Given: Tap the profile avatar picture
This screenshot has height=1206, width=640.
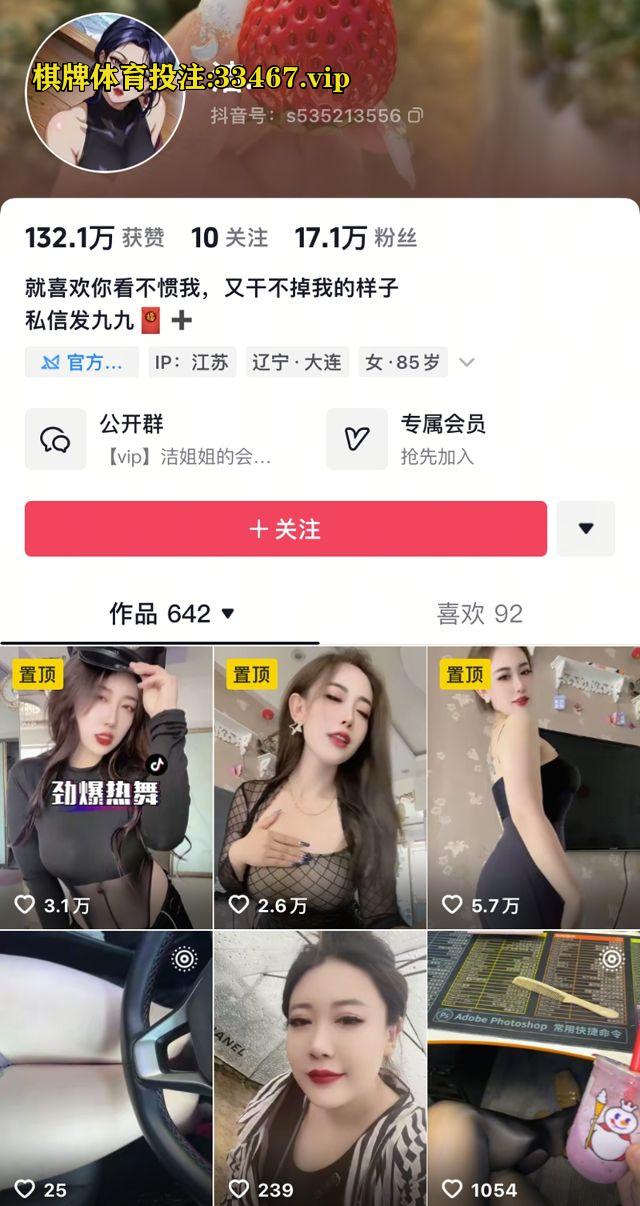Looking at the screenshot, I should click(105, 92).
